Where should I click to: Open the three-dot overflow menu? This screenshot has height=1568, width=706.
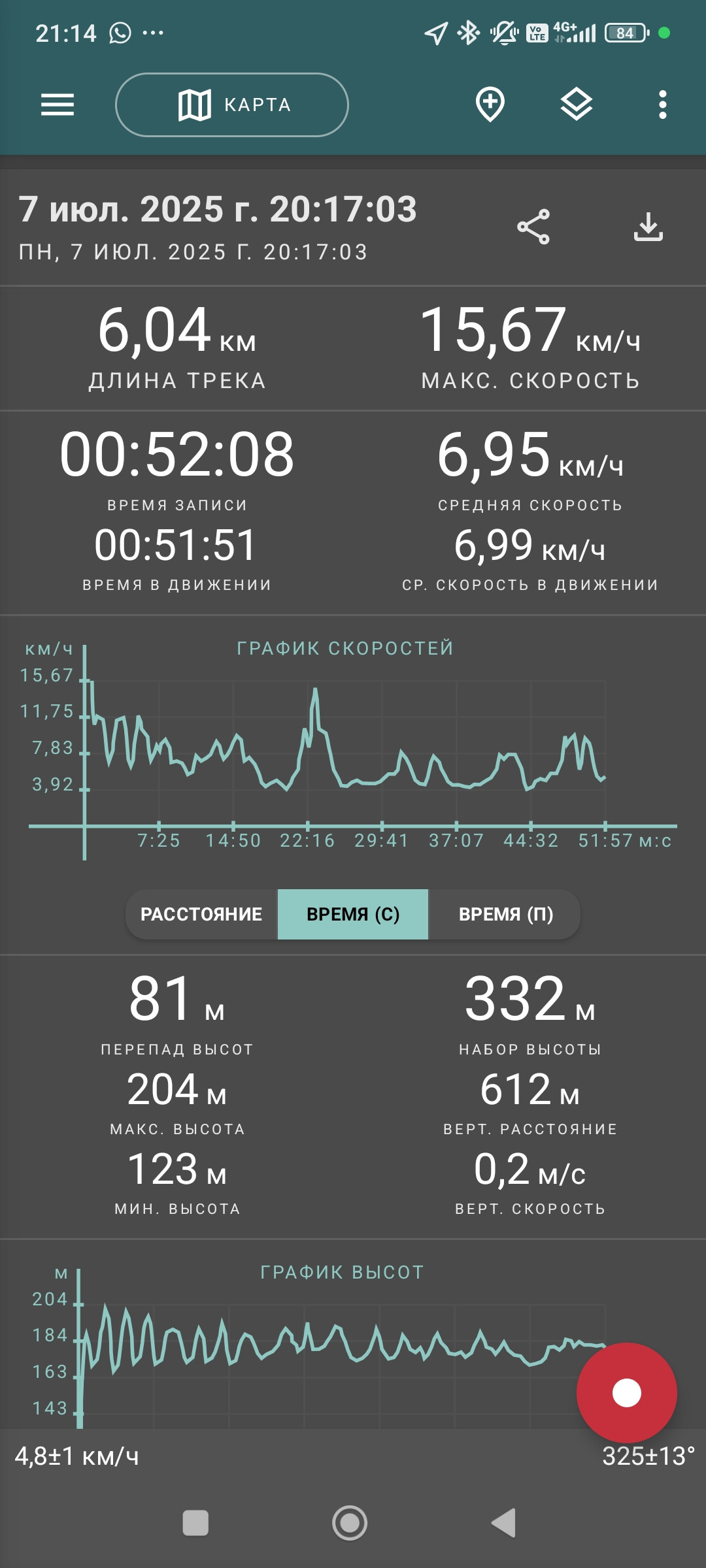tap(663, 105)
